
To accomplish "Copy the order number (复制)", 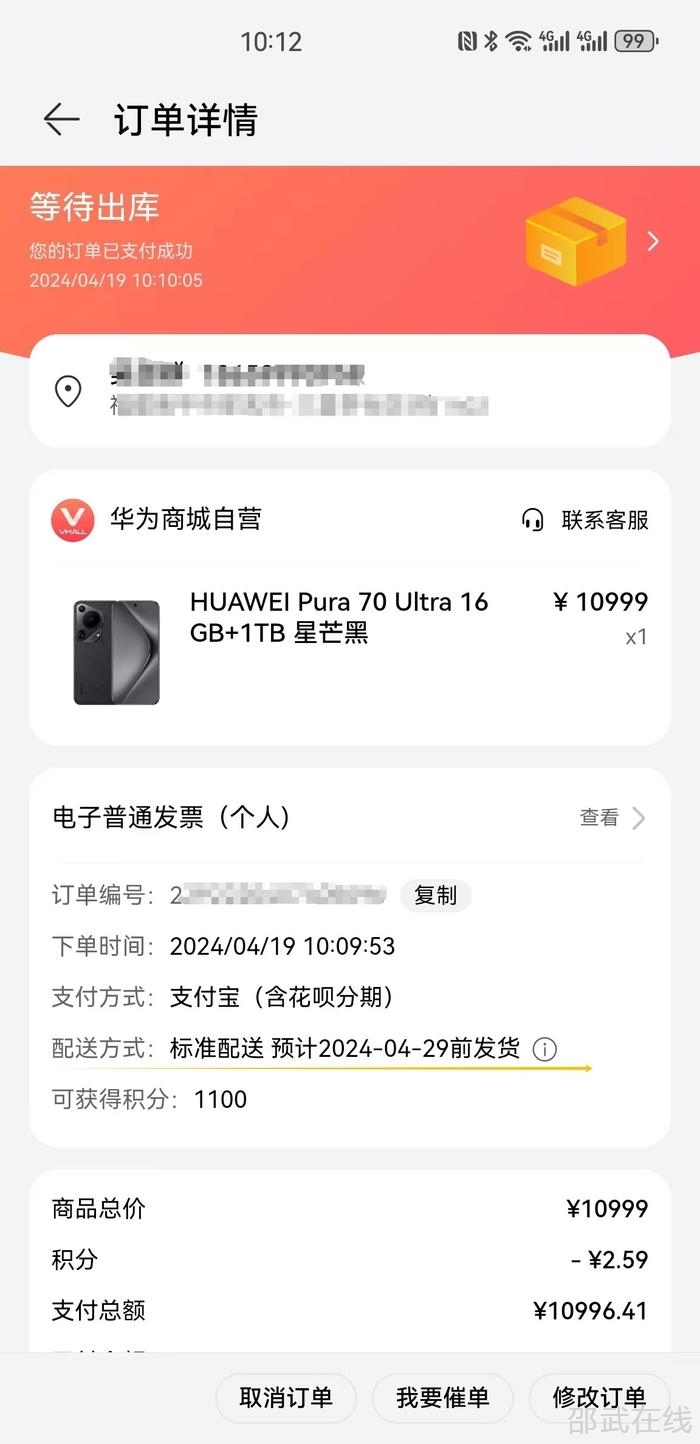I will click(x=435, y=895).
